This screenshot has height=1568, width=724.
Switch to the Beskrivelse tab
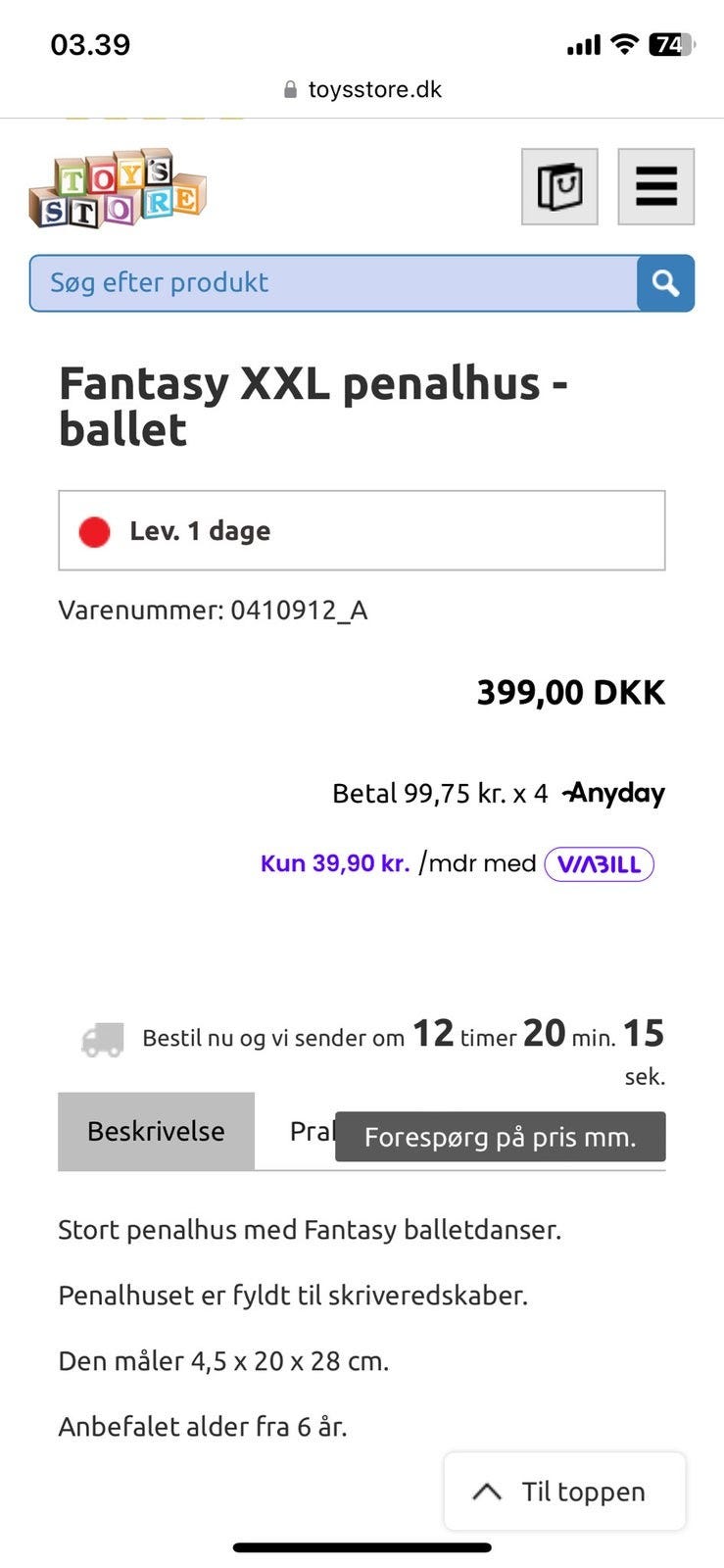pyautogui.click(x=156, y=1131)
